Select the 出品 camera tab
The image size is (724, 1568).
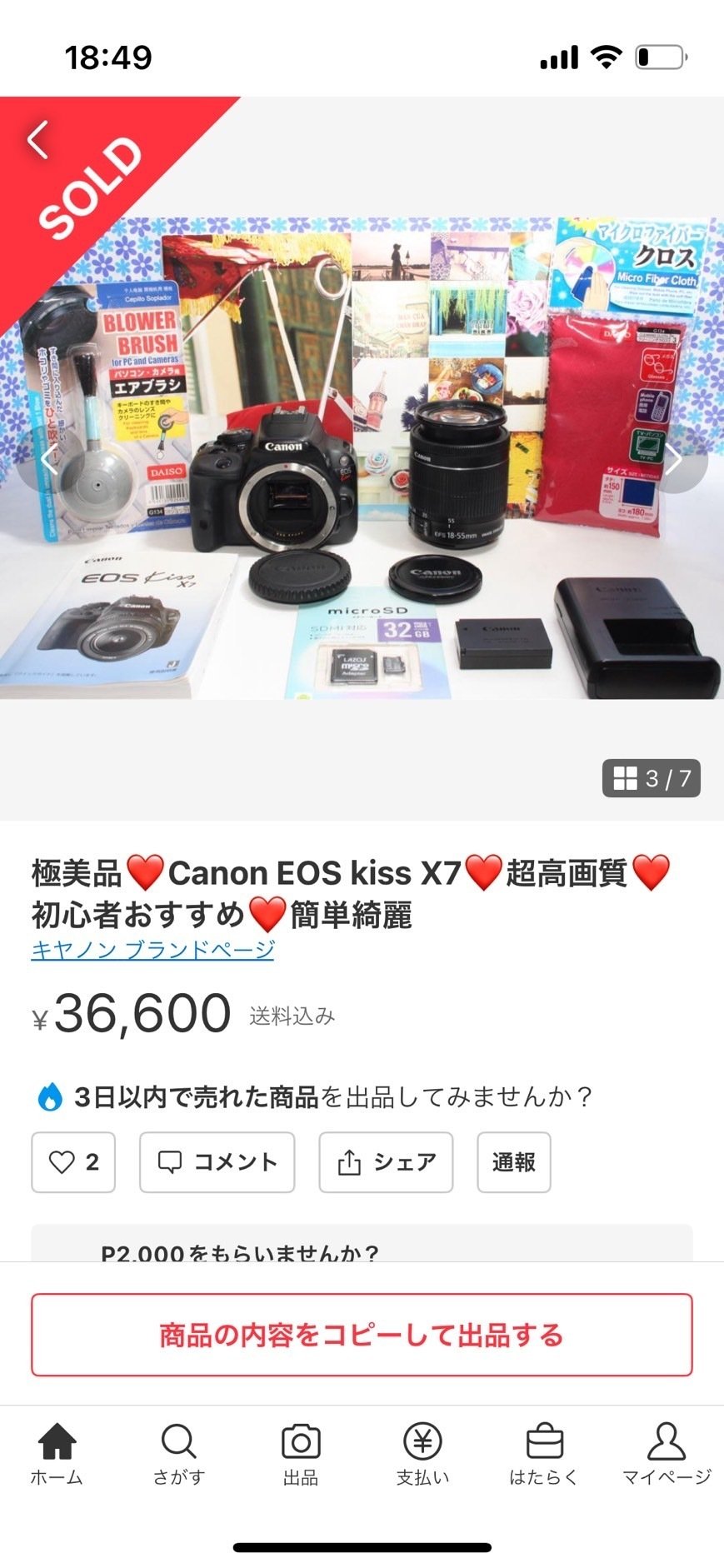pyautogui.click(x=301, y=1454)
